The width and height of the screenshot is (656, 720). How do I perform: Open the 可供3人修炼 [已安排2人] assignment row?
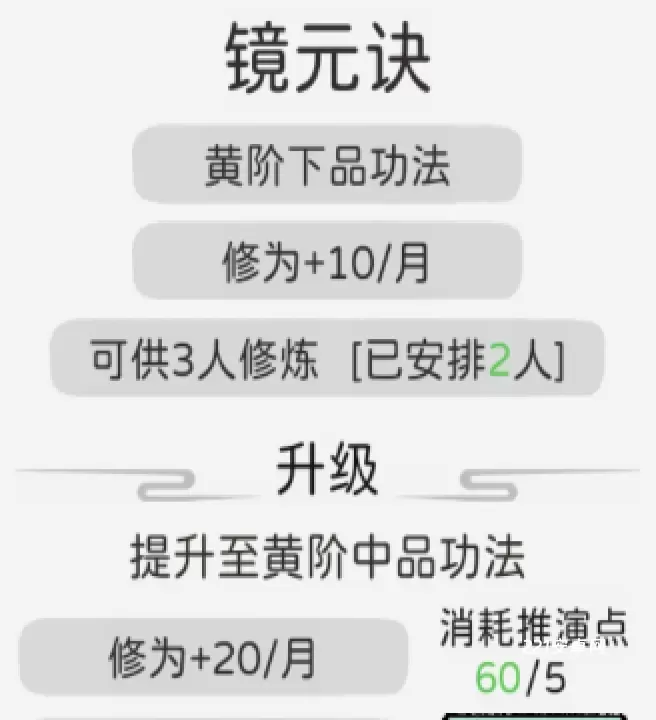click(327, 359)
